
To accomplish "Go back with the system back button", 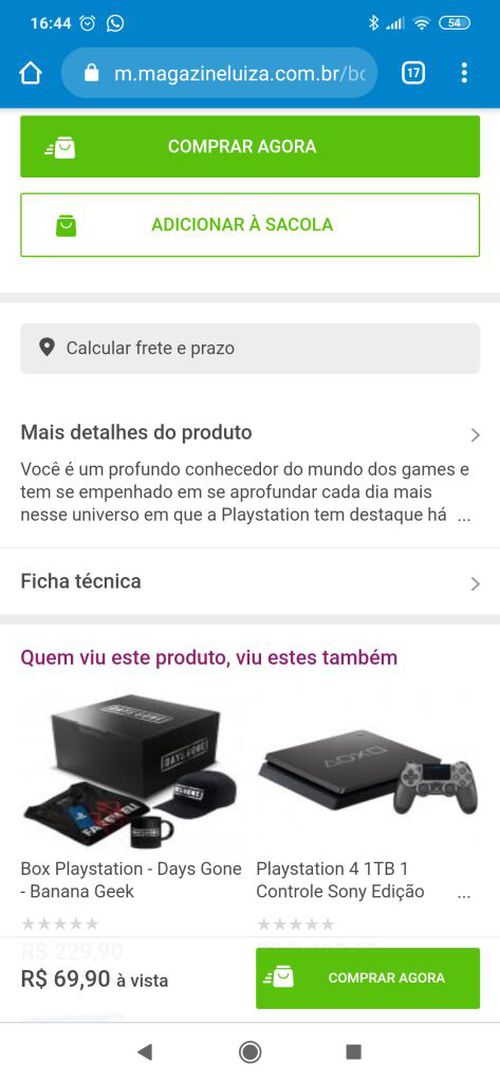I will pos(145,1052).
